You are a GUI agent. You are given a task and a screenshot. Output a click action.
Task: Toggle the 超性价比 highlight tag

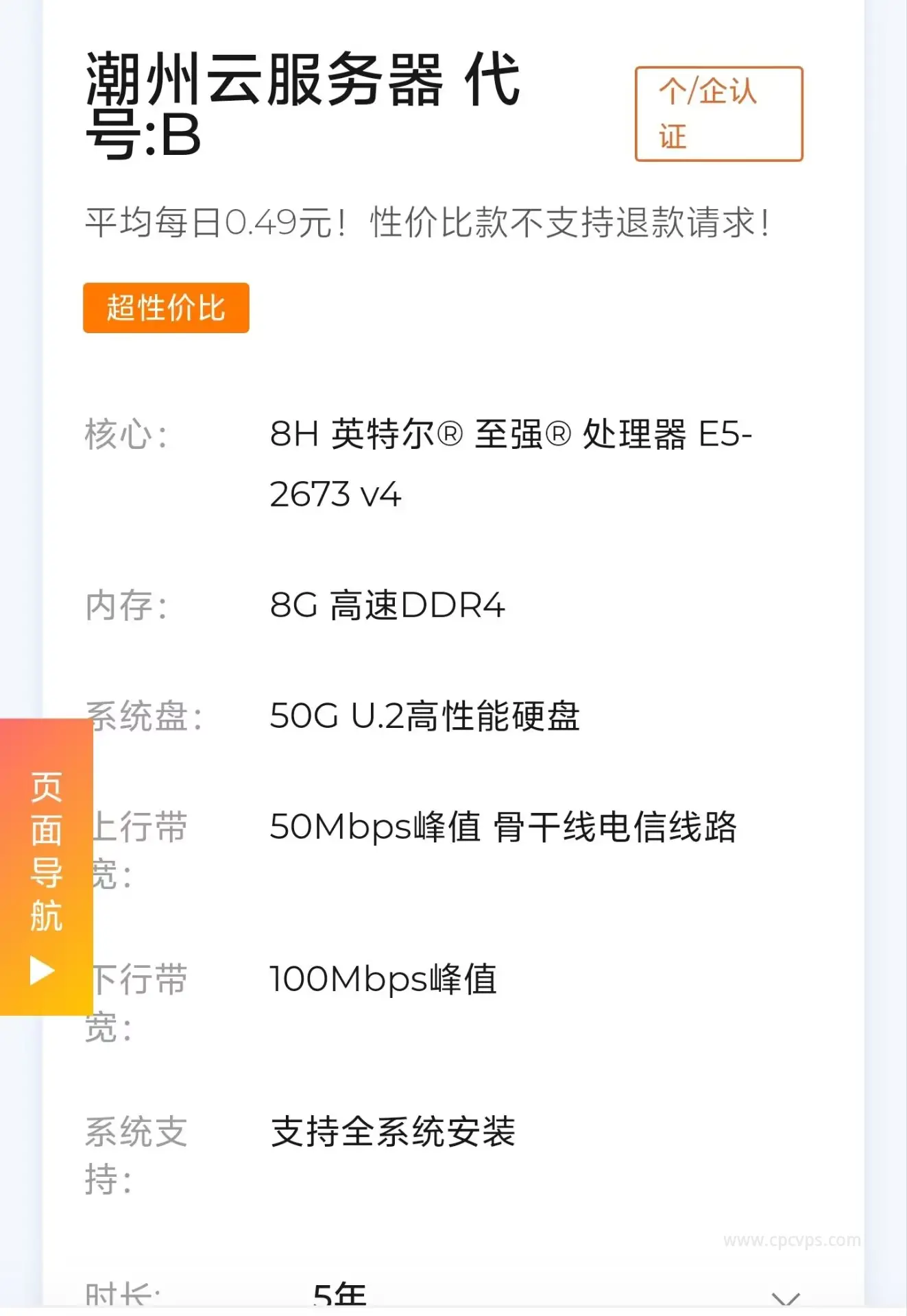165,308
